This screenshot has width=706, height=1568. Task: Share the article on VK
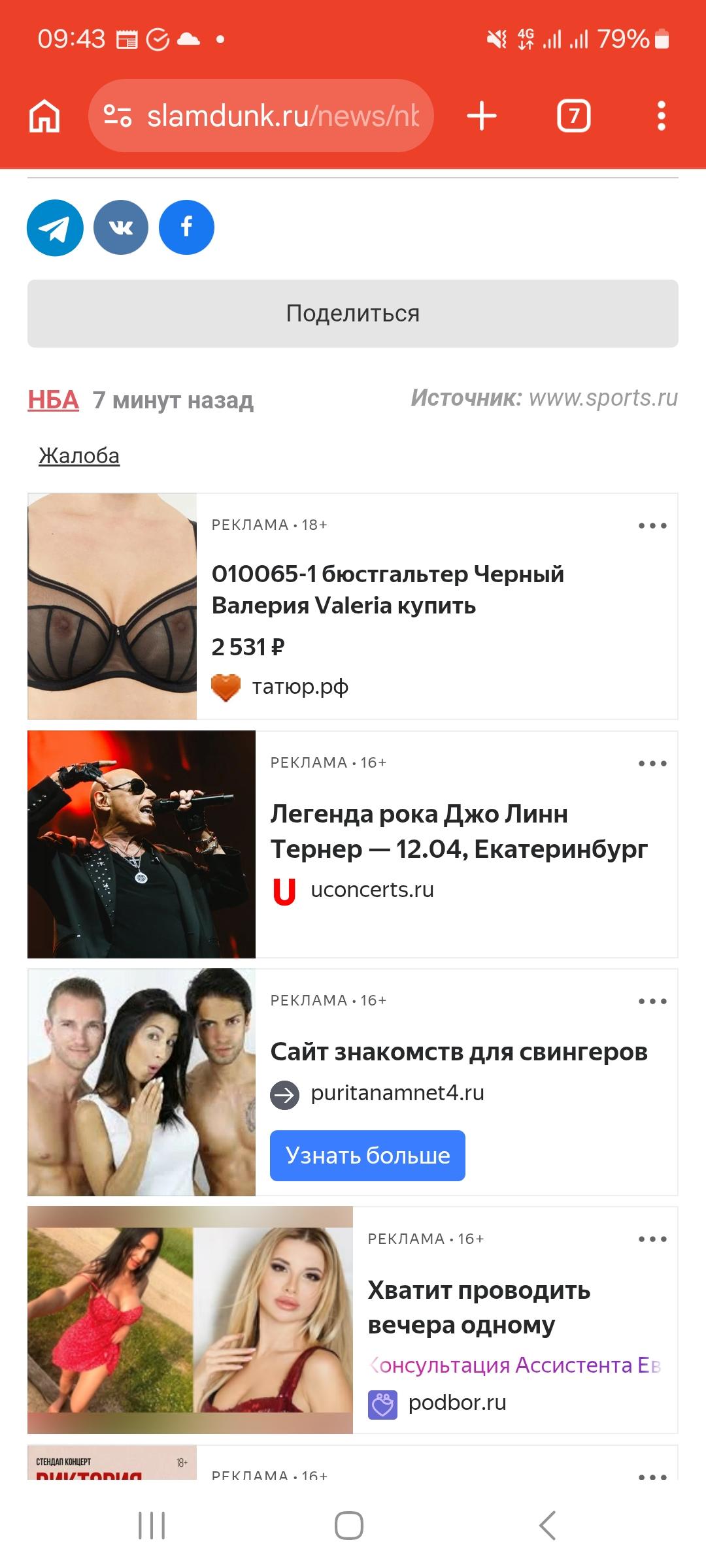121,227
